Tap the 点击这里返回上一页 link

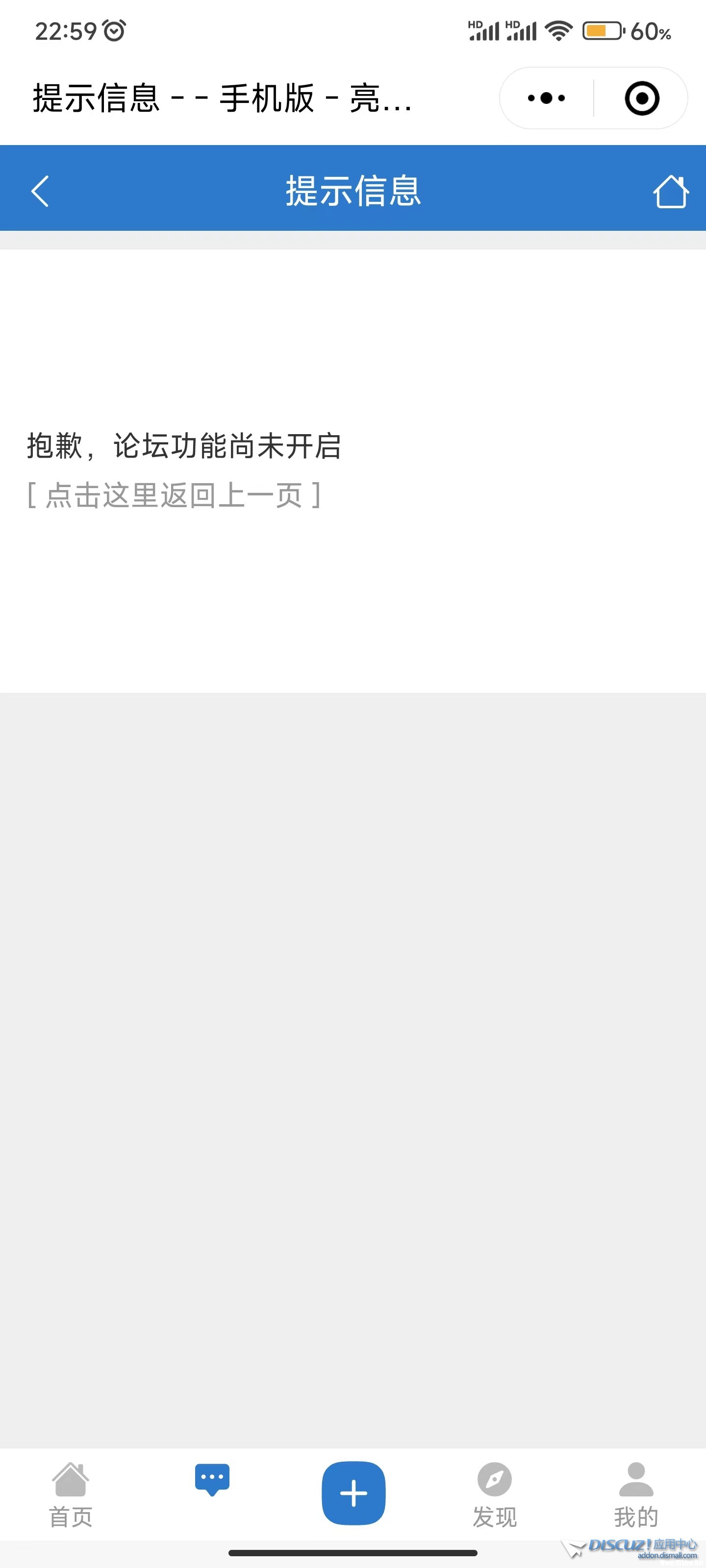(x=174, y=495)
